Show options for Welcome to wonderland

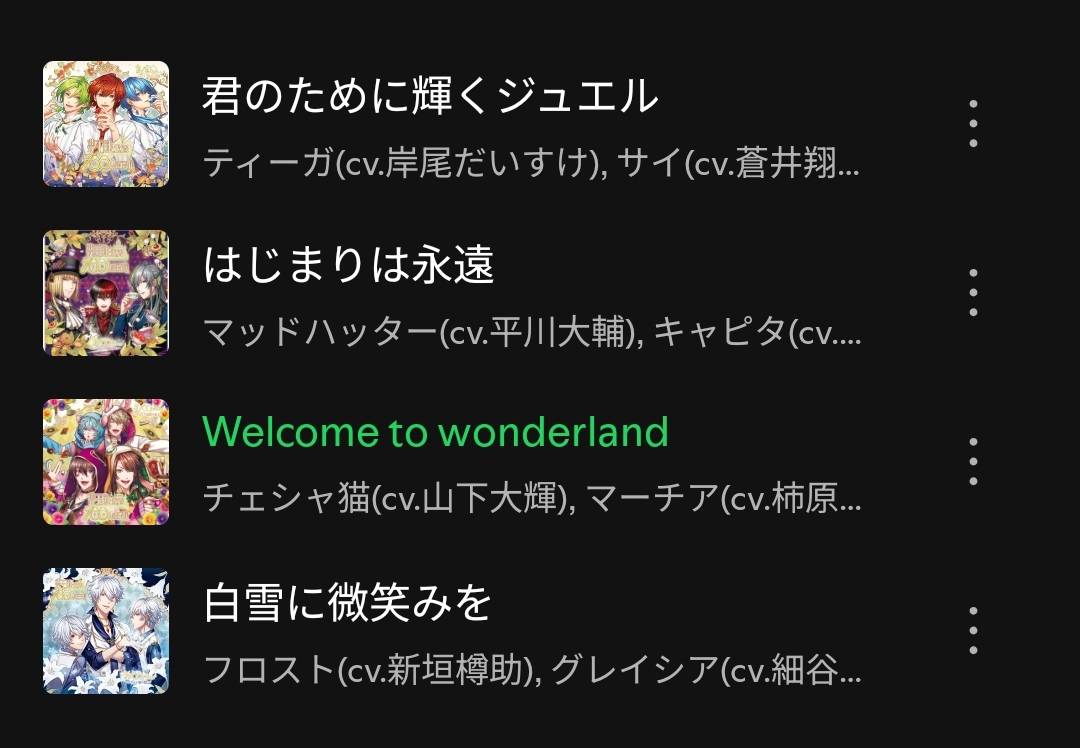pyautogui.click(x=973, y=461)
